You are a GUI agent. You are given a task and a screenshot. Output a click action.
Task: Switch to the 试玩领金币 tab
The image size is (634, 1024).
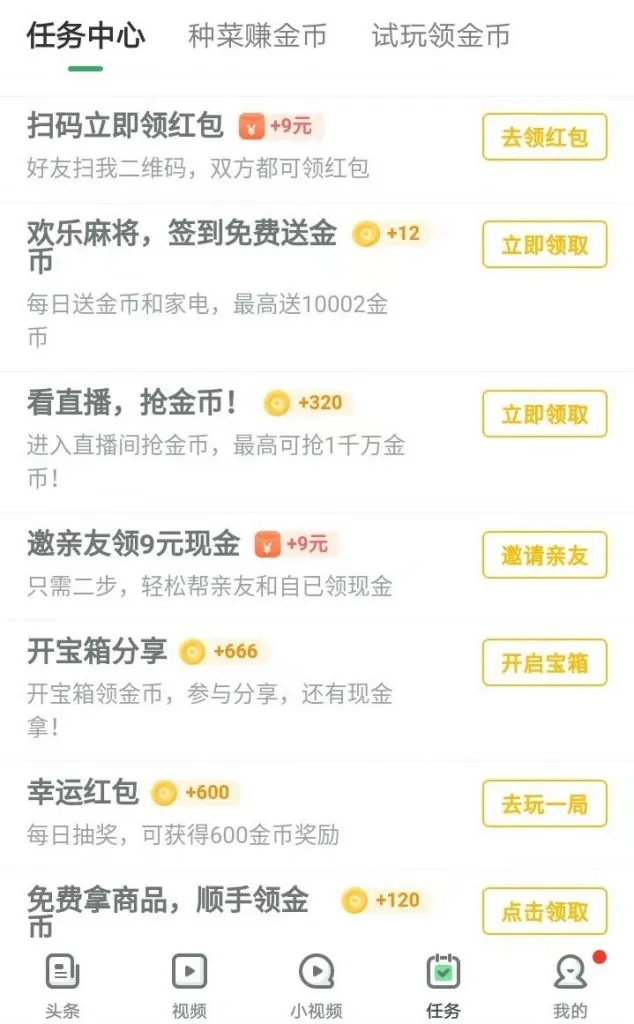pyautogui.click(x=441, y=37)
